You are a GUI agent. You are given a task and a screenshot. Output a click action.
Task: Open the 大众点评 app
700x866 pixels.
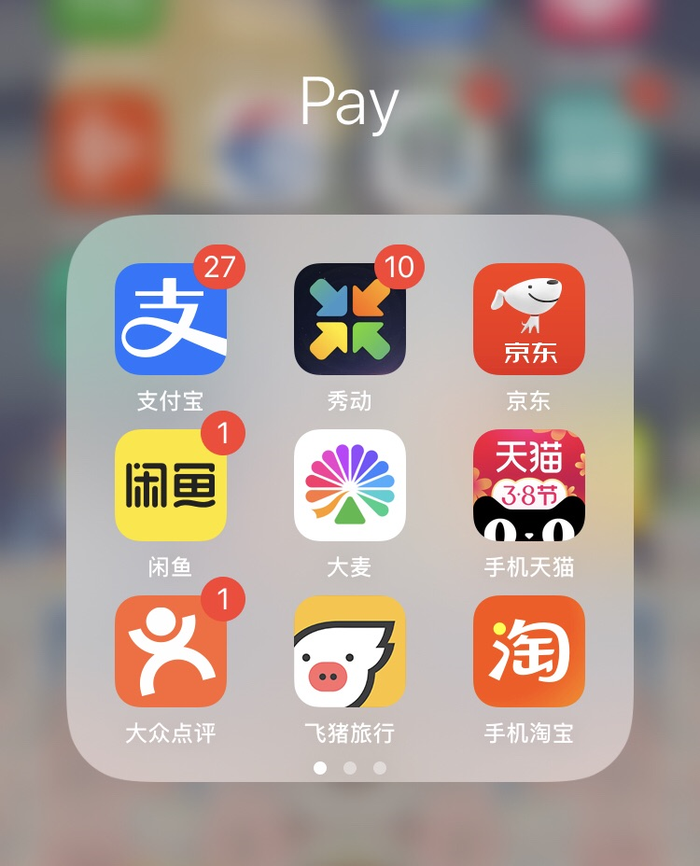(x=170, y=651)
